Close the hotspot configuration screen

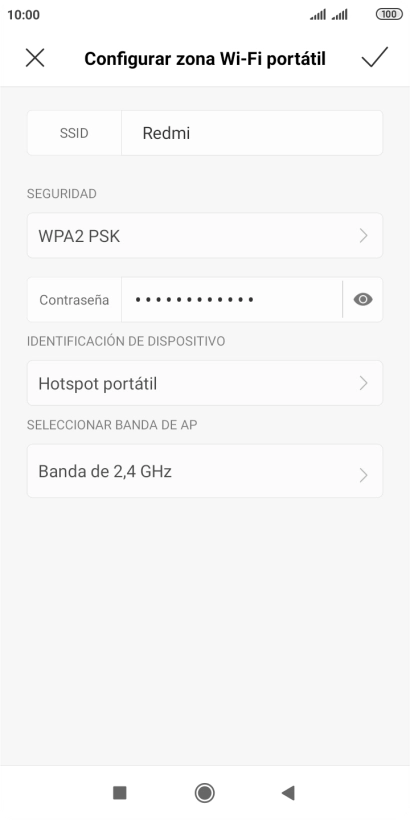[35, 58]
